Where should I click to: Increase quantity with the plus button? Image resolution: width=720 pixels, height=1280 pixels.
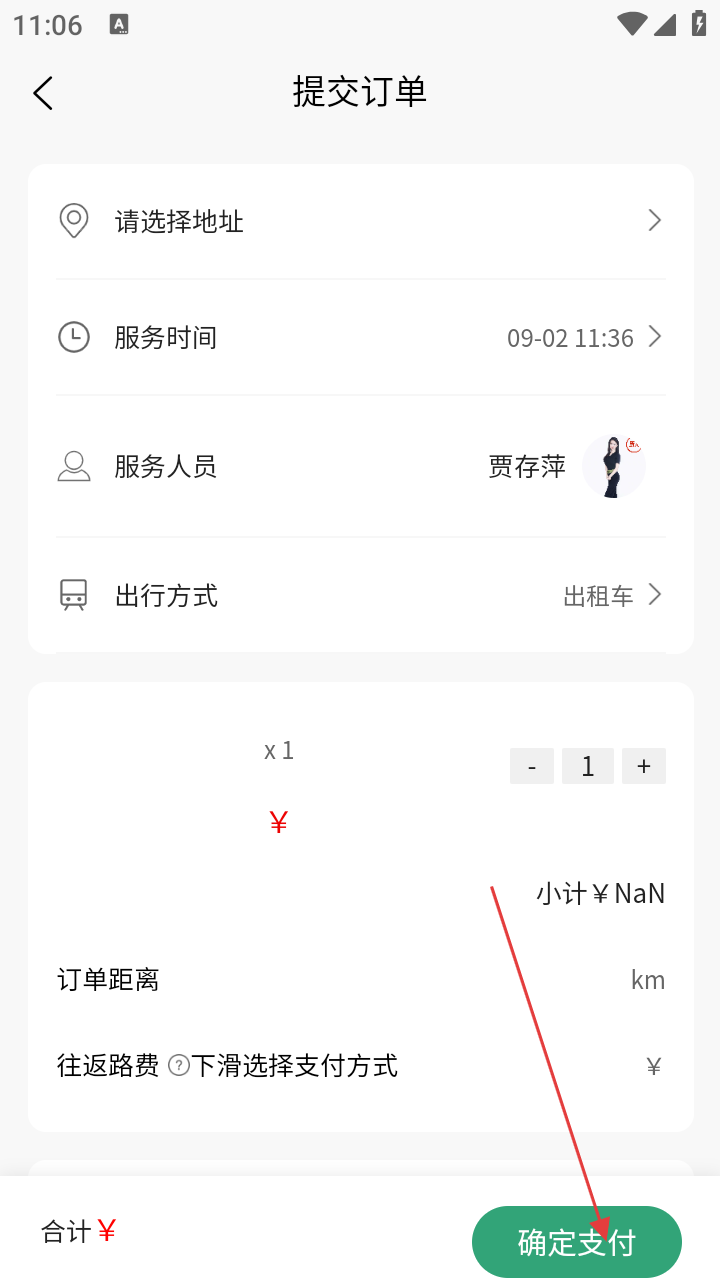coord(644,766)
